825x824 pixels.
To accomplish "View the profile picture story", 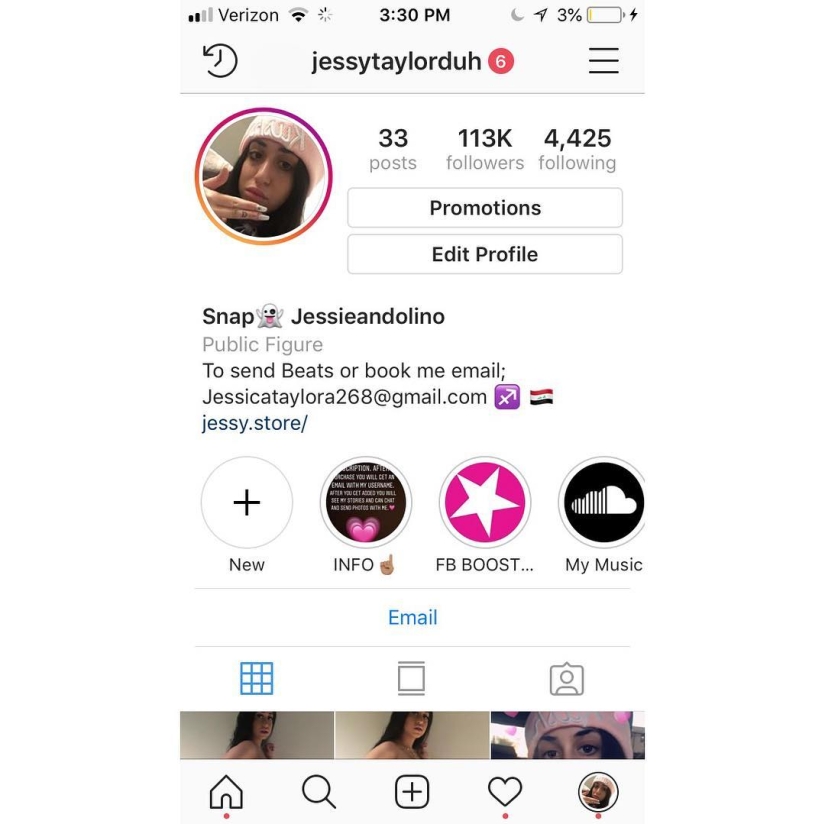I will [x=263, y=176].
